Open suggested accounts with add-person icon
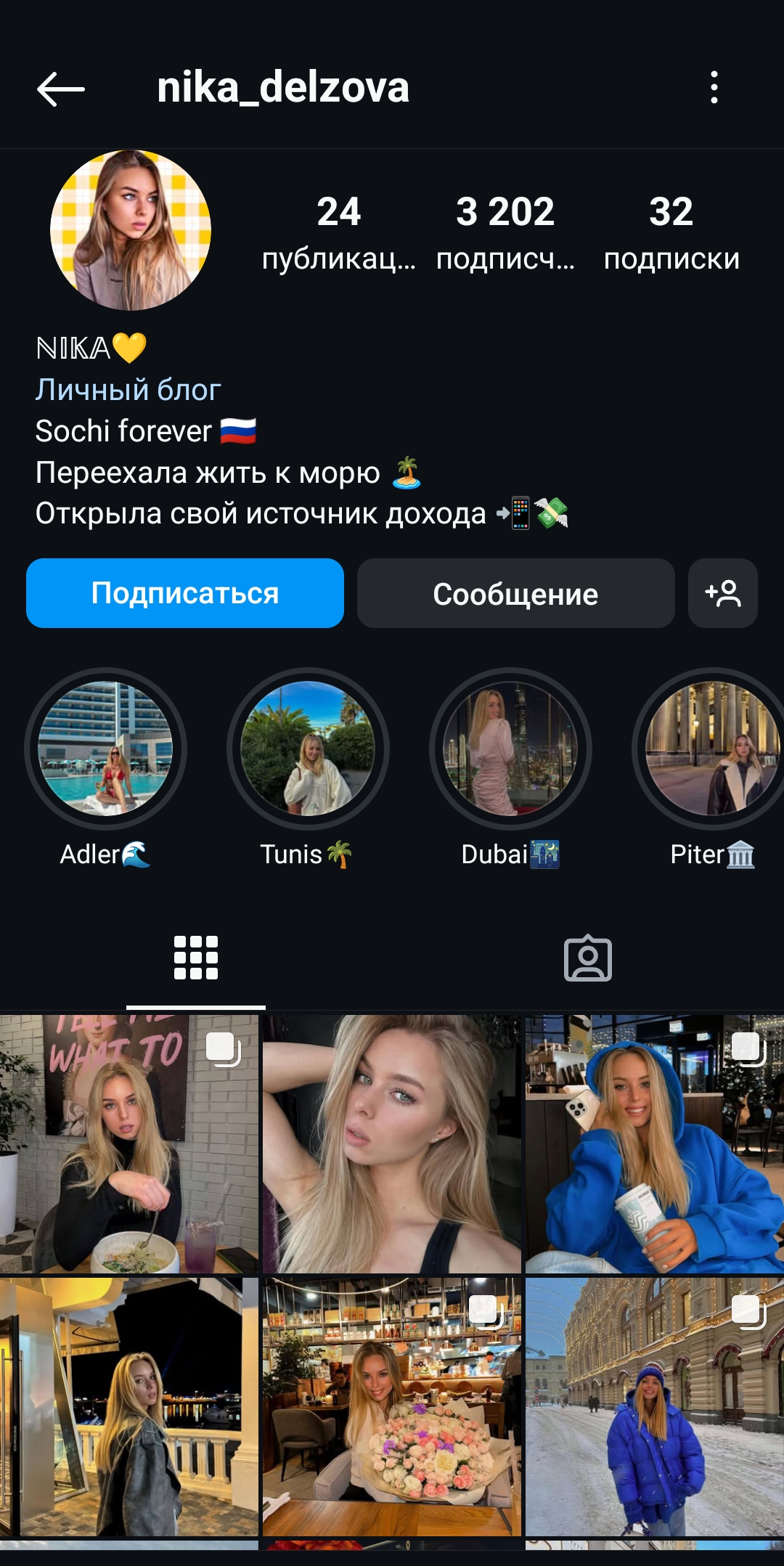Image resolution: width=784 pixels, height=1566 pixels. tap(722, 593)
